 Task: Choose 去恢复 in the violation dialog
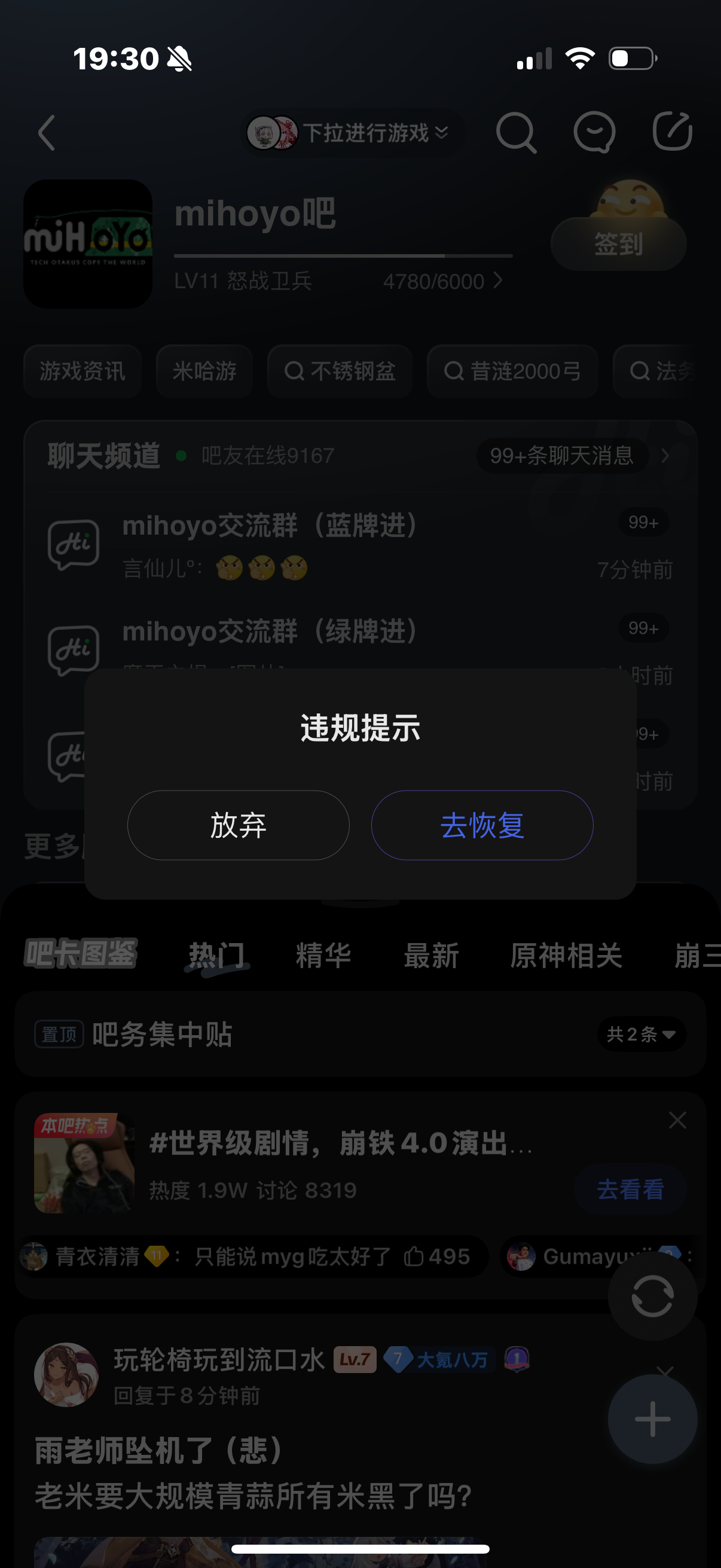(482, 825)
